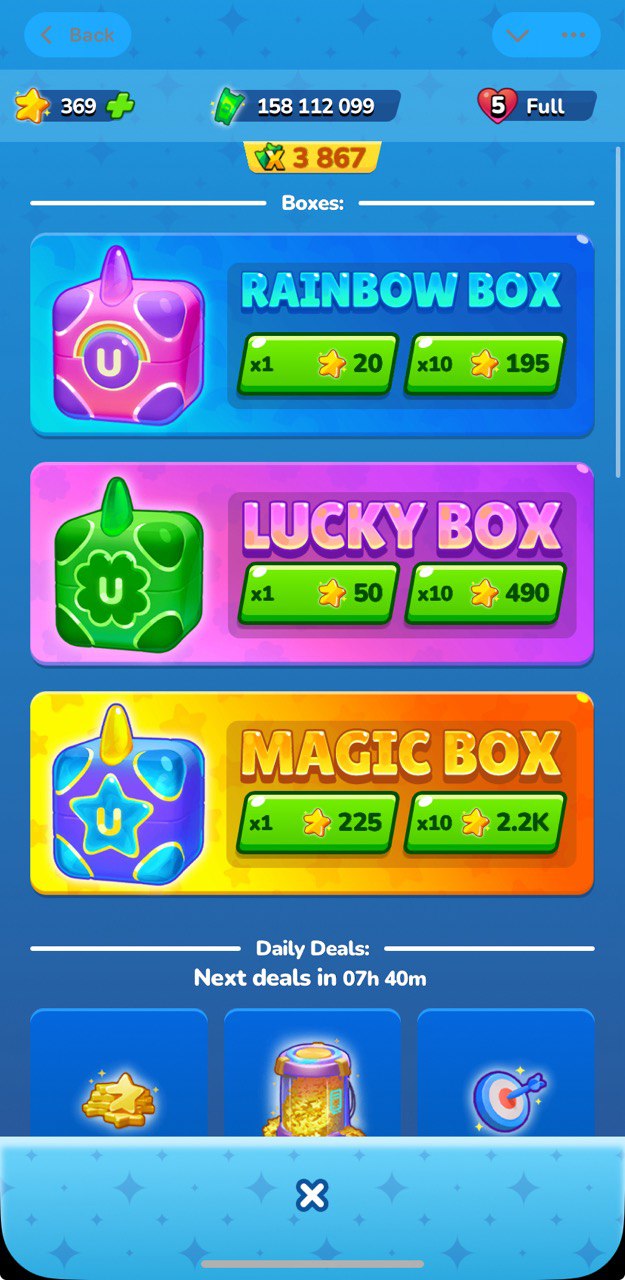Open the full hearts lives indicator
Viewport: 625px width, 1280px height.
pyautogui.click(x=536, y=106)
